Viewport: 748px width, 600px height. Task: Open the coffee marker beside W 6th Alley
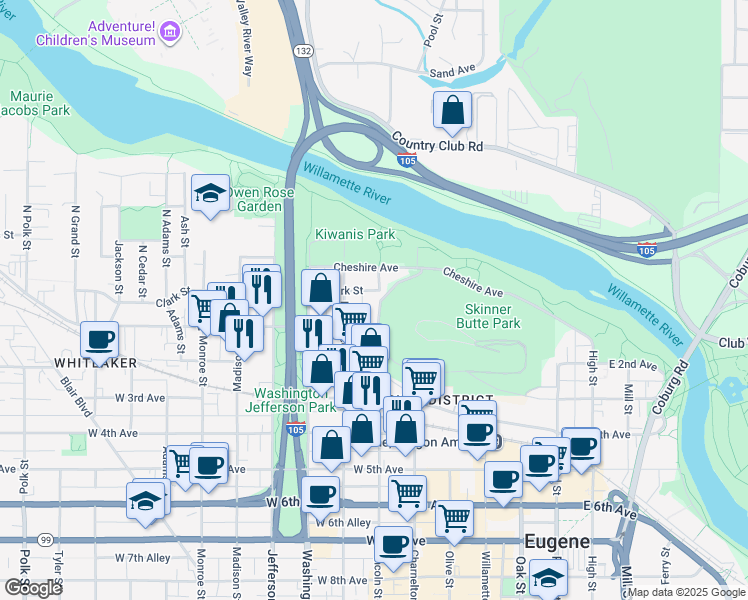click(320, 494)
